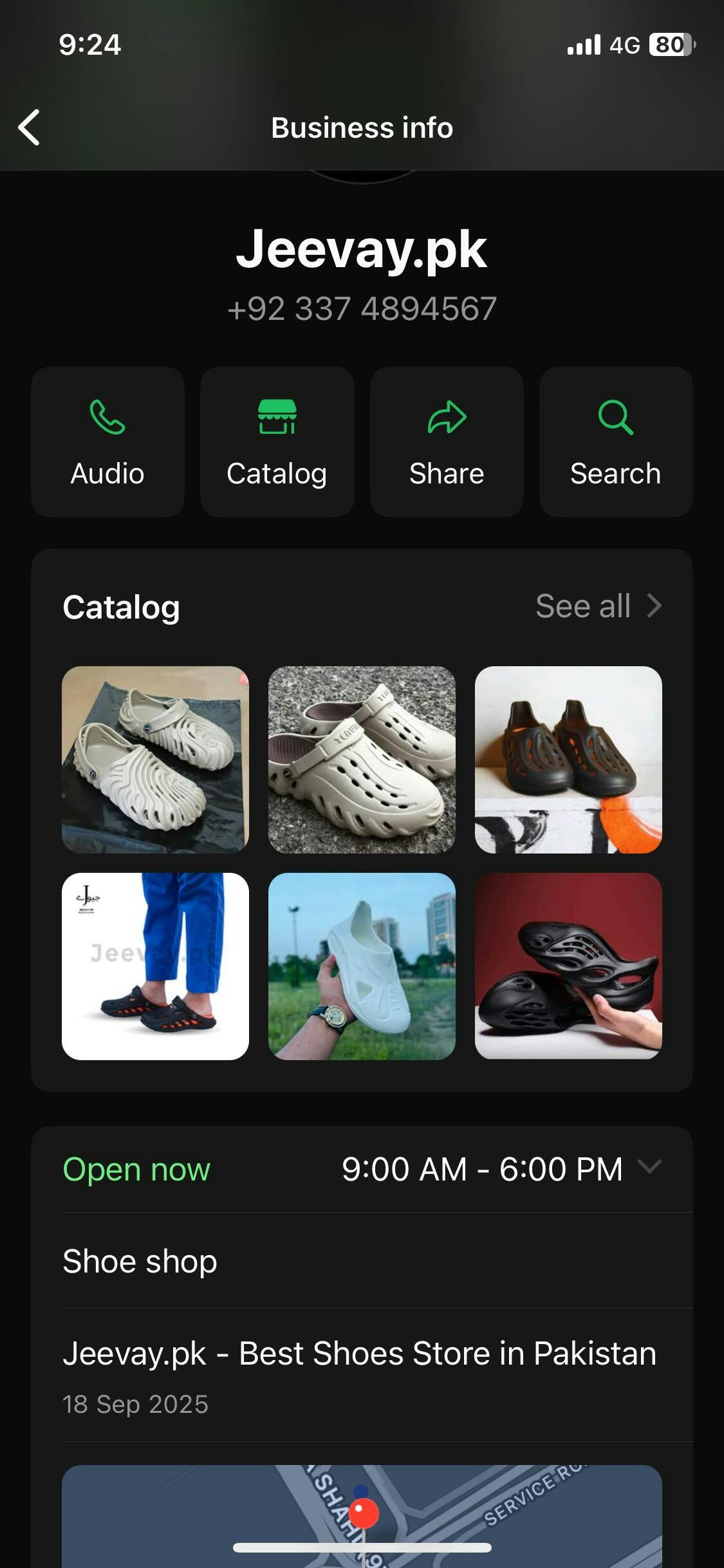
Task: Open the white shoe held in hand
Action: (362, 966)
